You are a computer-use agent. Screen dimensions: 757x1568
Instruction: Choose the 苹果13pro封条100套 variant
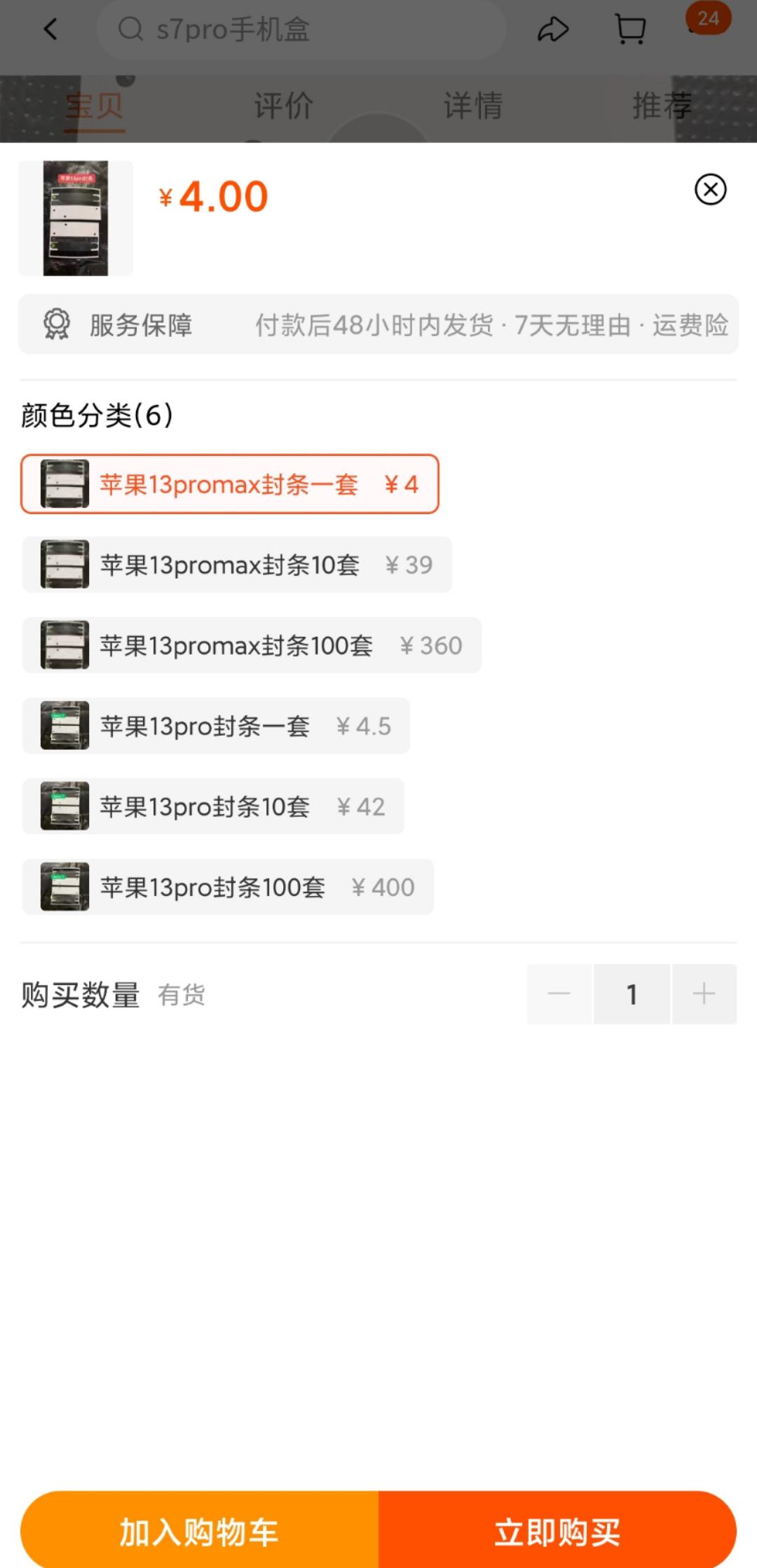point(227,887)
